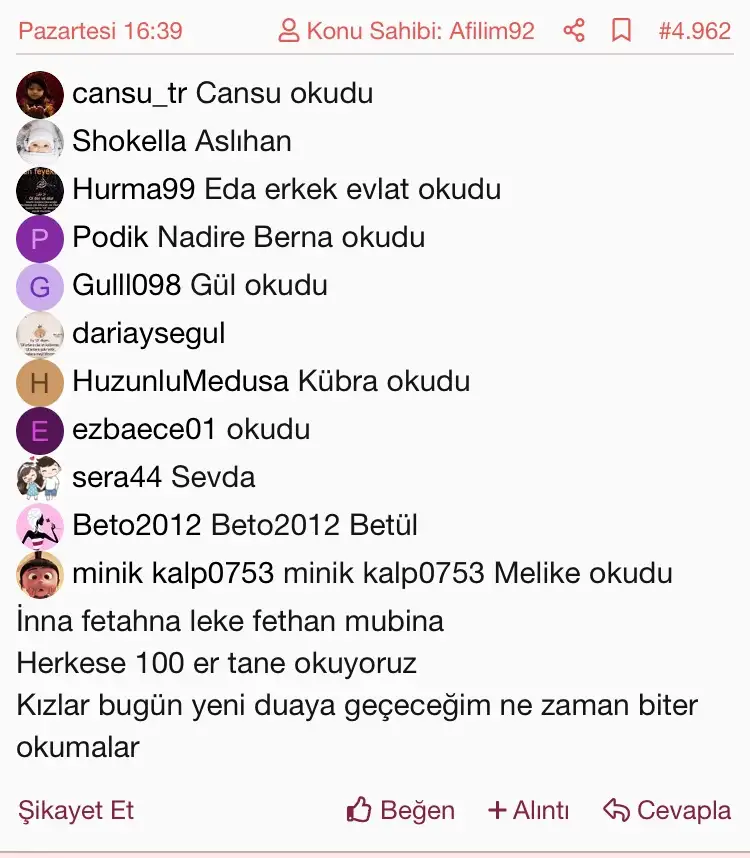Like the post with Beğen
This screenshot has height=858, width=750.
[400, 810]
